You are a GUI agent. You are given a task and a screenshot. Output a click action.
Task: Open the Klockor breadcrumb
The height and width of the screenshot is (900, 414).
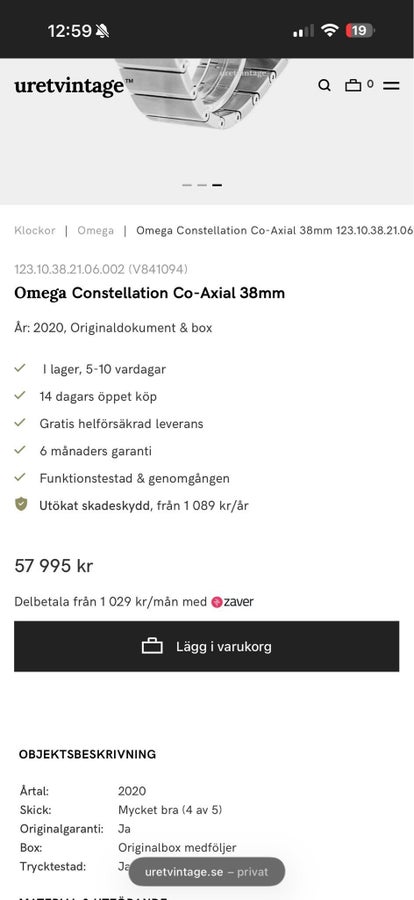(35, 231)
